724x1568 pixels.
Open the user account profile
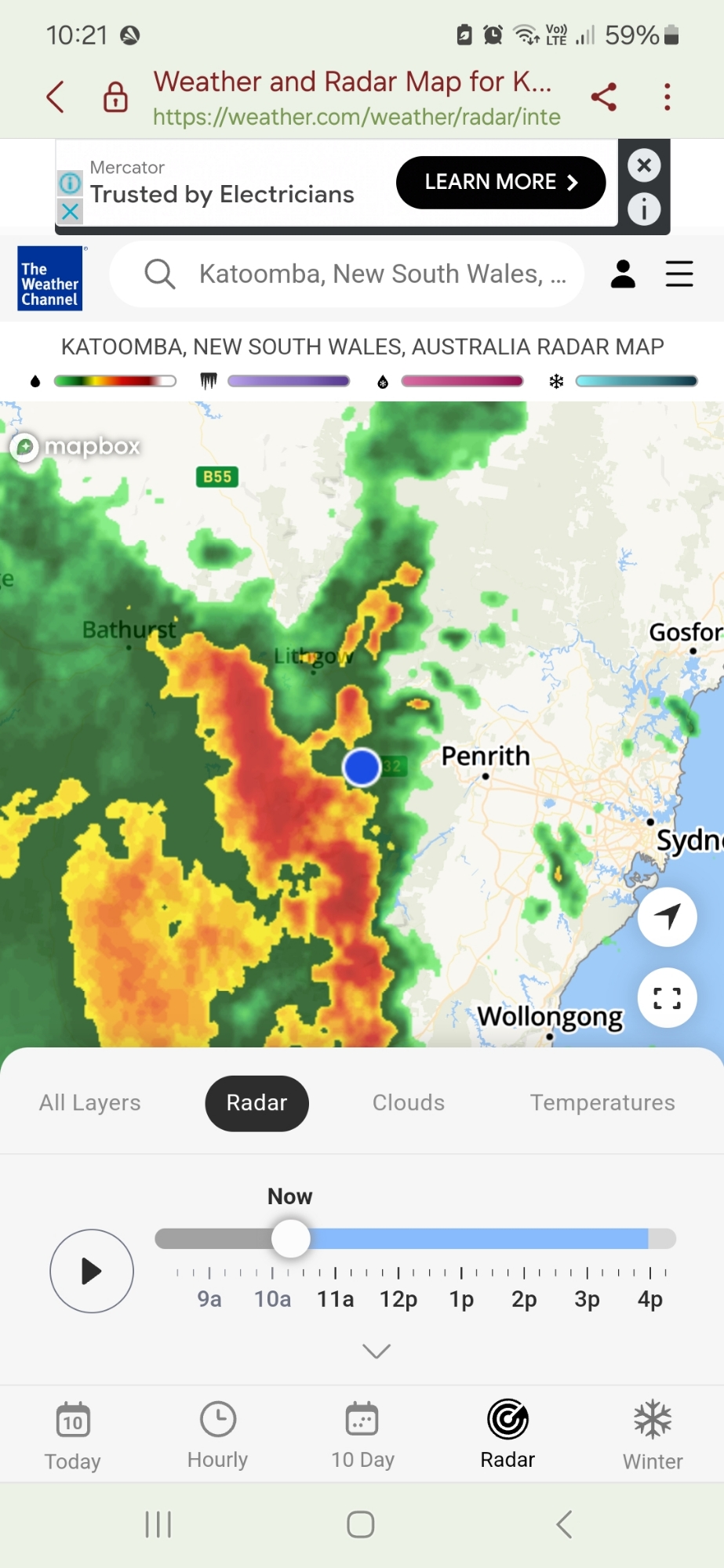pyautogui.click(x=623, y=274)
